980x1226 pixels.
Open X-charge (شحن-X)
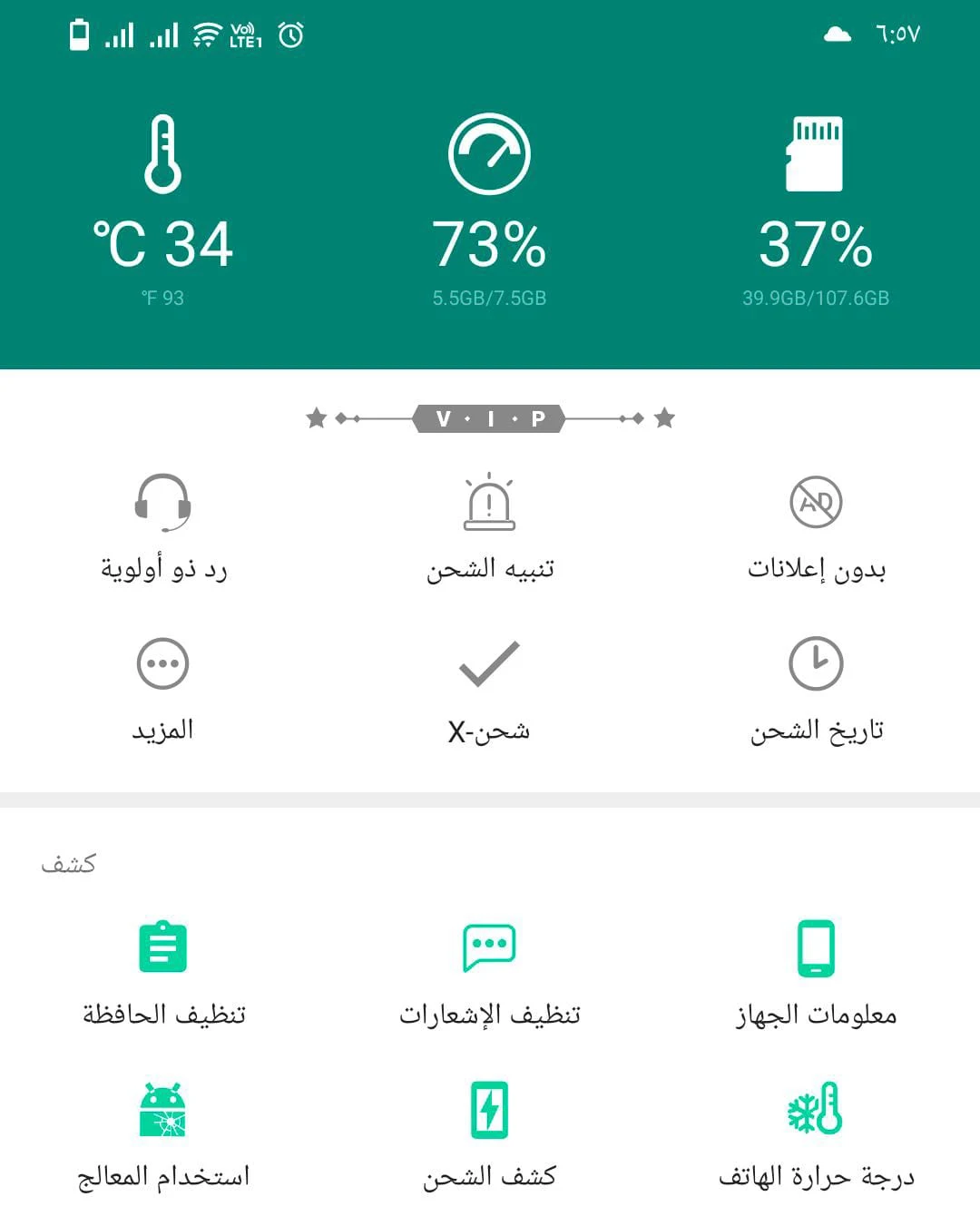[489, 688]
